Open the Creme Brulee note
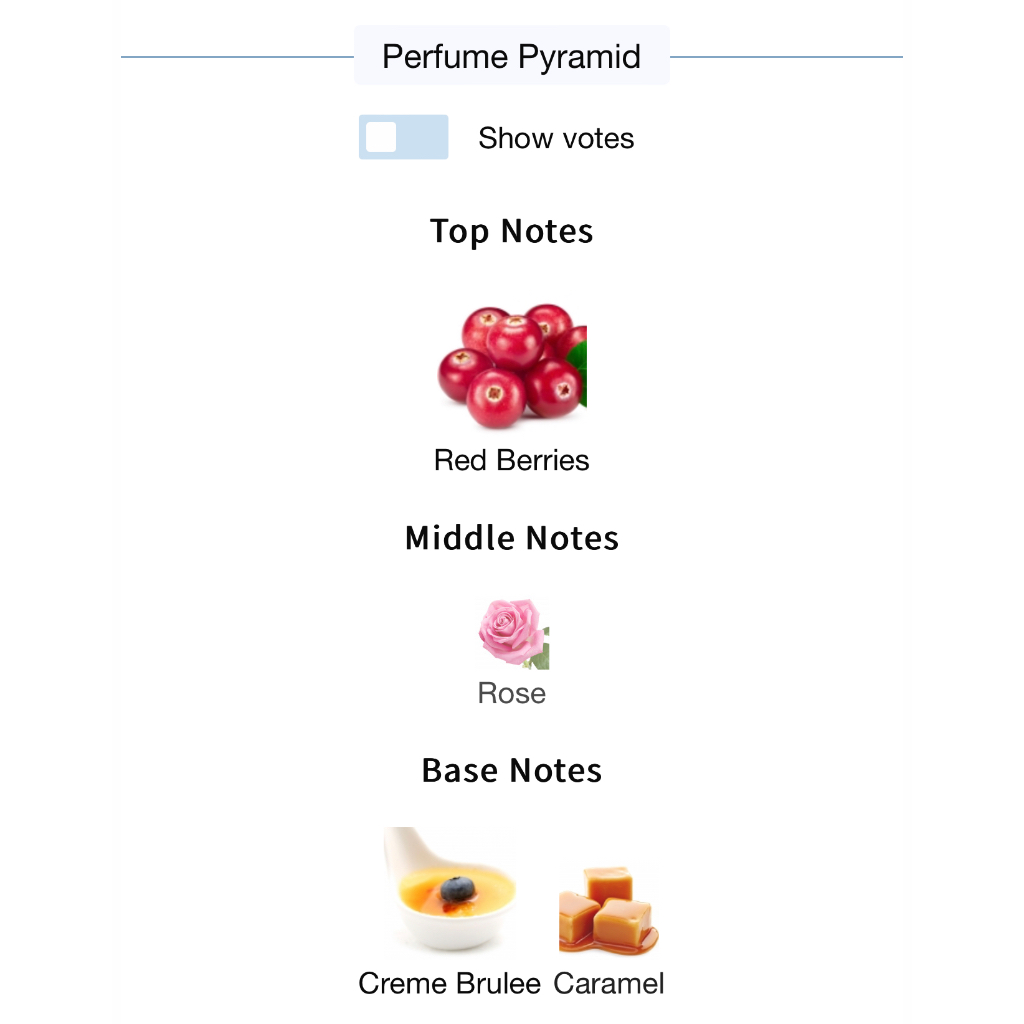The height and width of the screenshot is (1024, 1024). 449,893
